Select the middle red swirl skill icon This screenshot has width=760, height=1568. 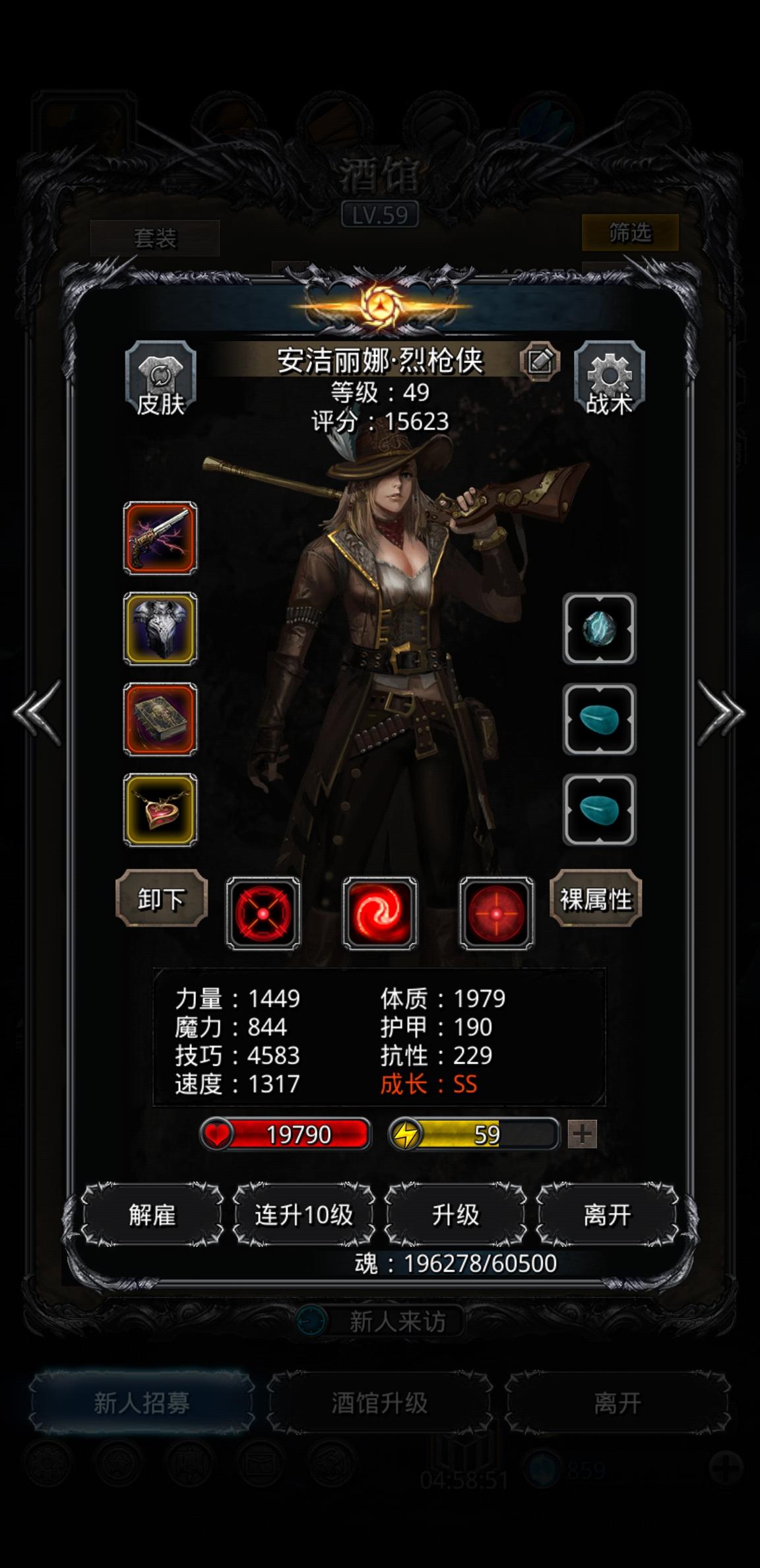click(x=380, y=915)
